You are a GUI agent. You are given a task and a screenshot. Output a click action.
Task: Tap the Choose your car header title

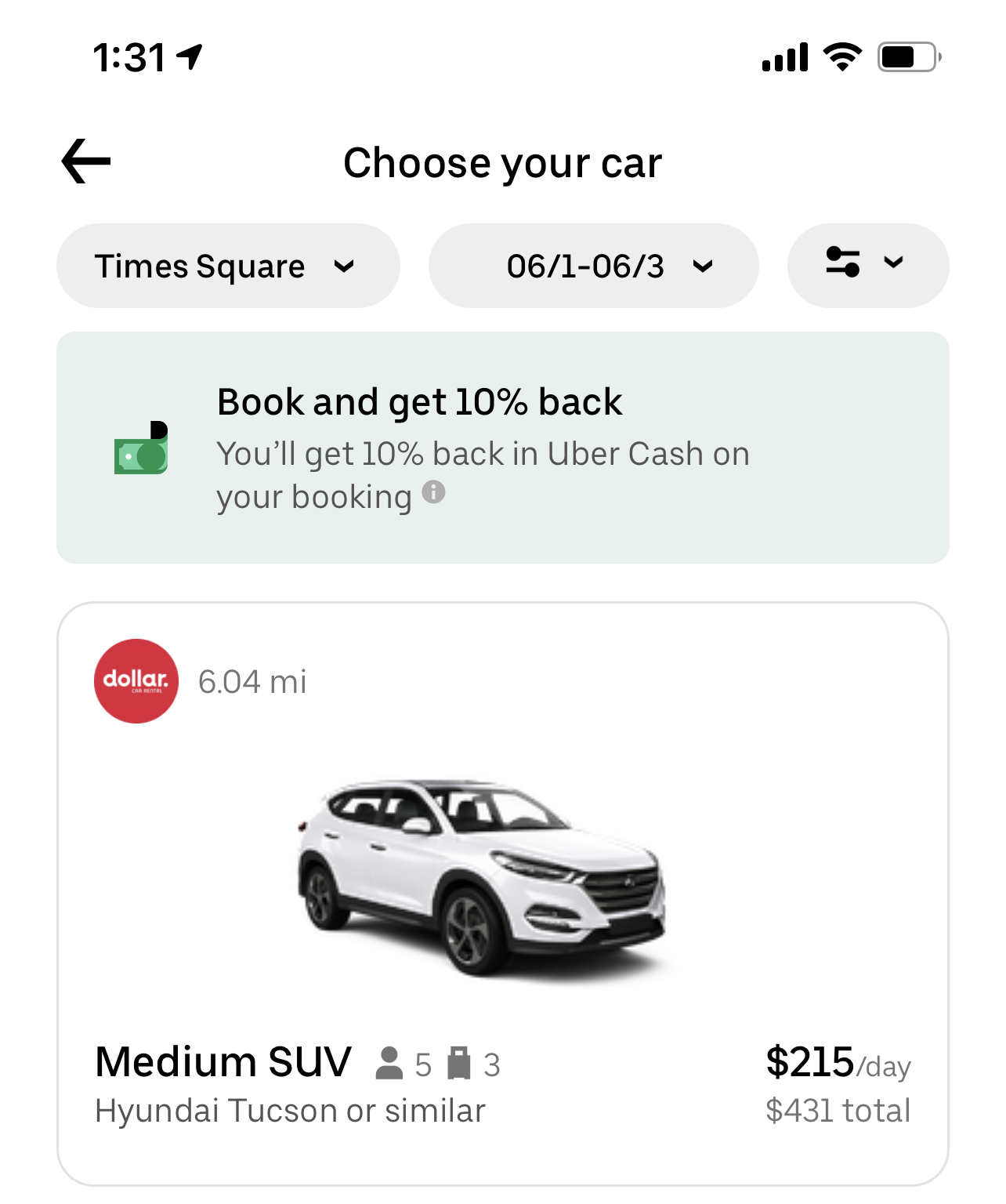pyautogui.click(x=502, y=161)
